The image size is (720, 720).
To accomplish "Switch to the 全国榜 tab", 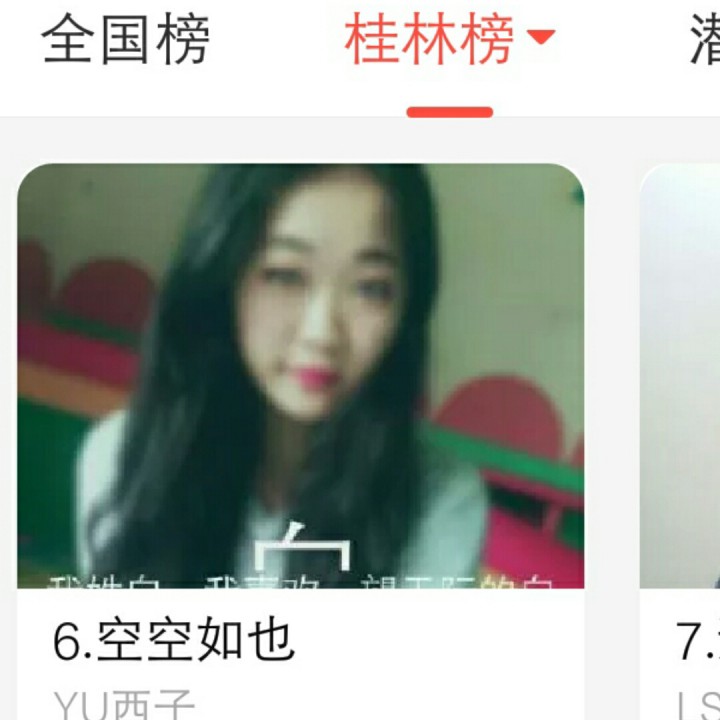I will pos(125,39).
